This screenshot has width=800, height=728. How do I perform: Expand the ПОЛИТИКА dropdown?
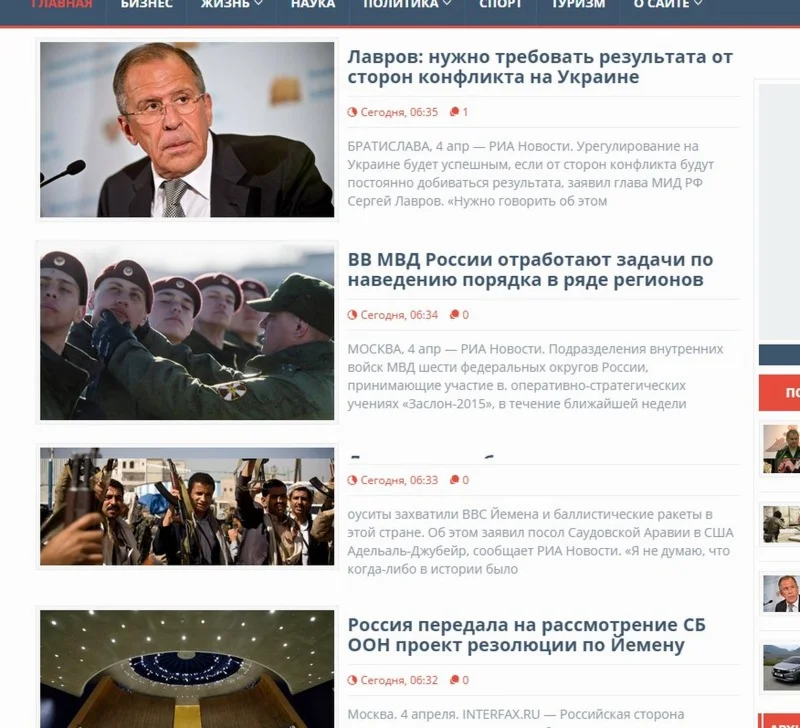(x=406, y=5)
